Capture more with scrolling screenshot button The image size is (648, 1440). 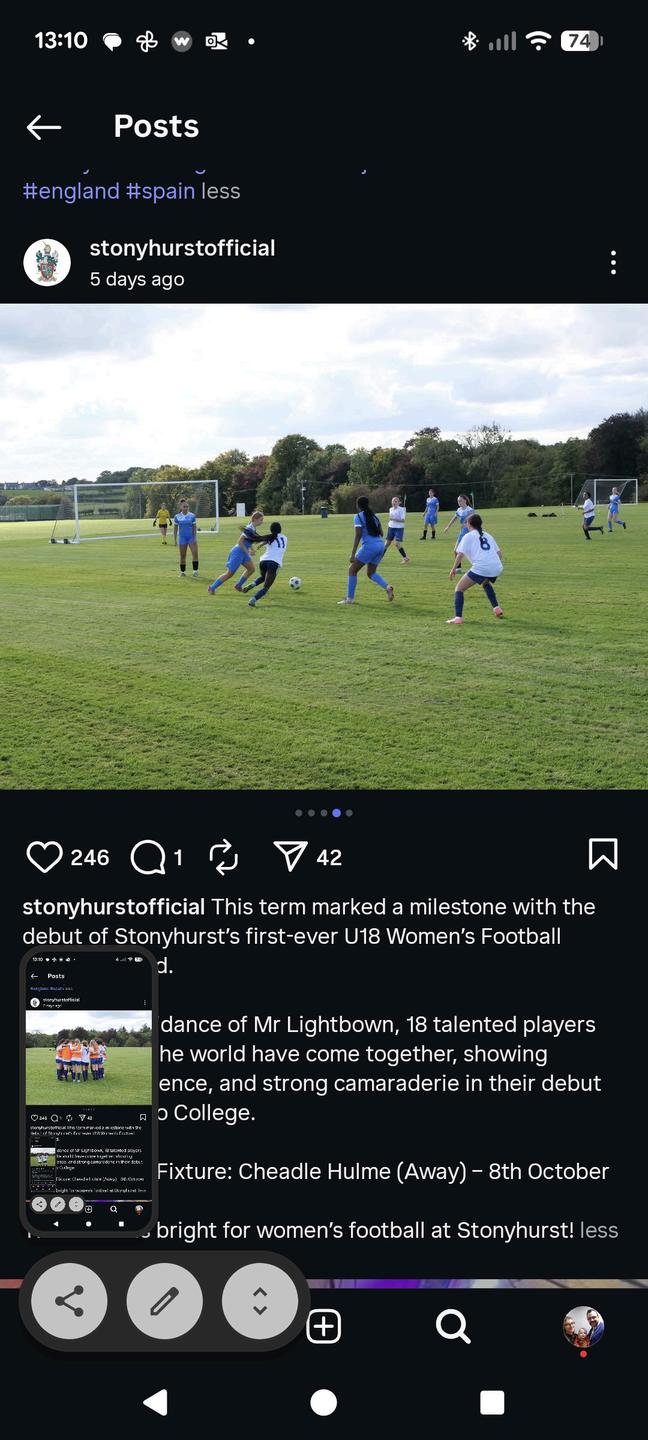(x=260, y=1301)
